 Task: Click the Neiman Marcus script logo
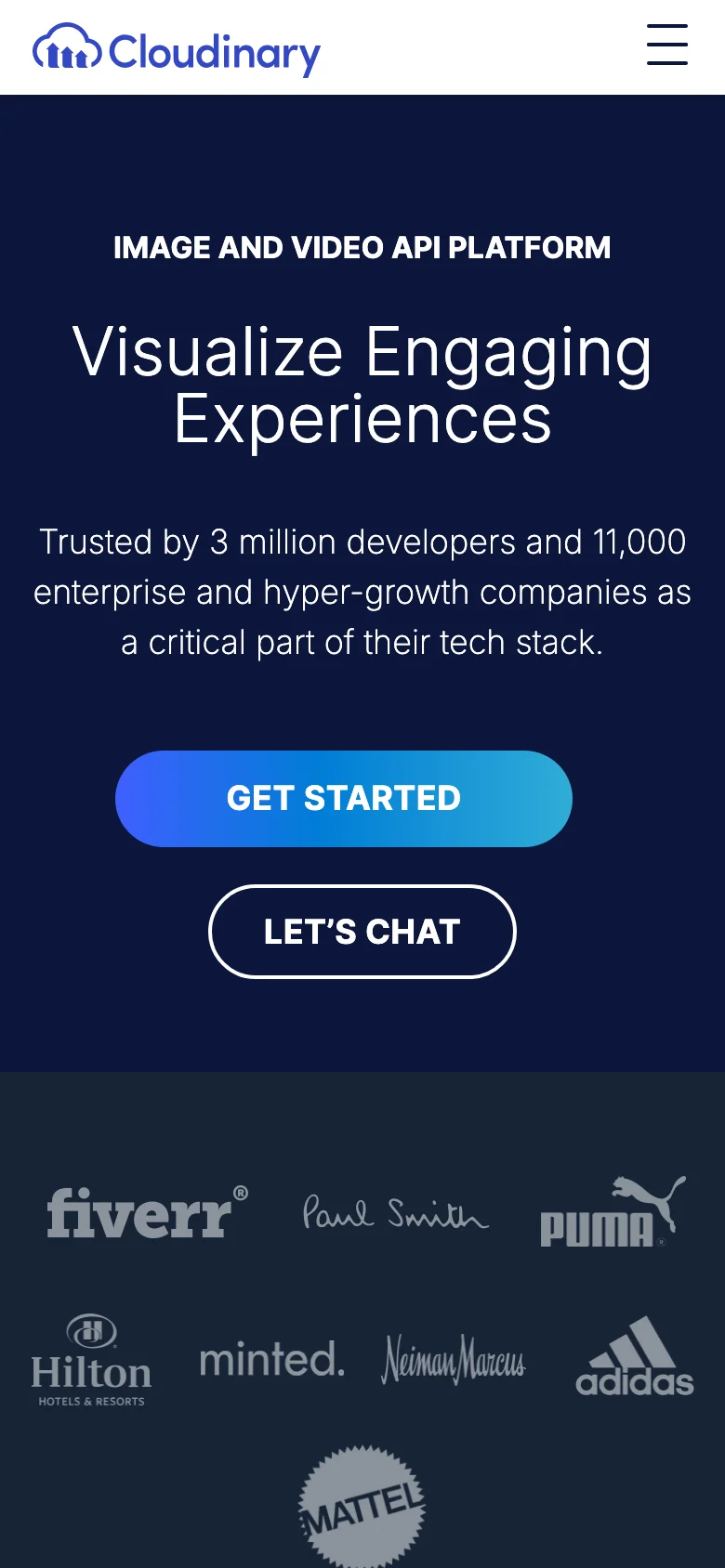[x=454, y=1359]
